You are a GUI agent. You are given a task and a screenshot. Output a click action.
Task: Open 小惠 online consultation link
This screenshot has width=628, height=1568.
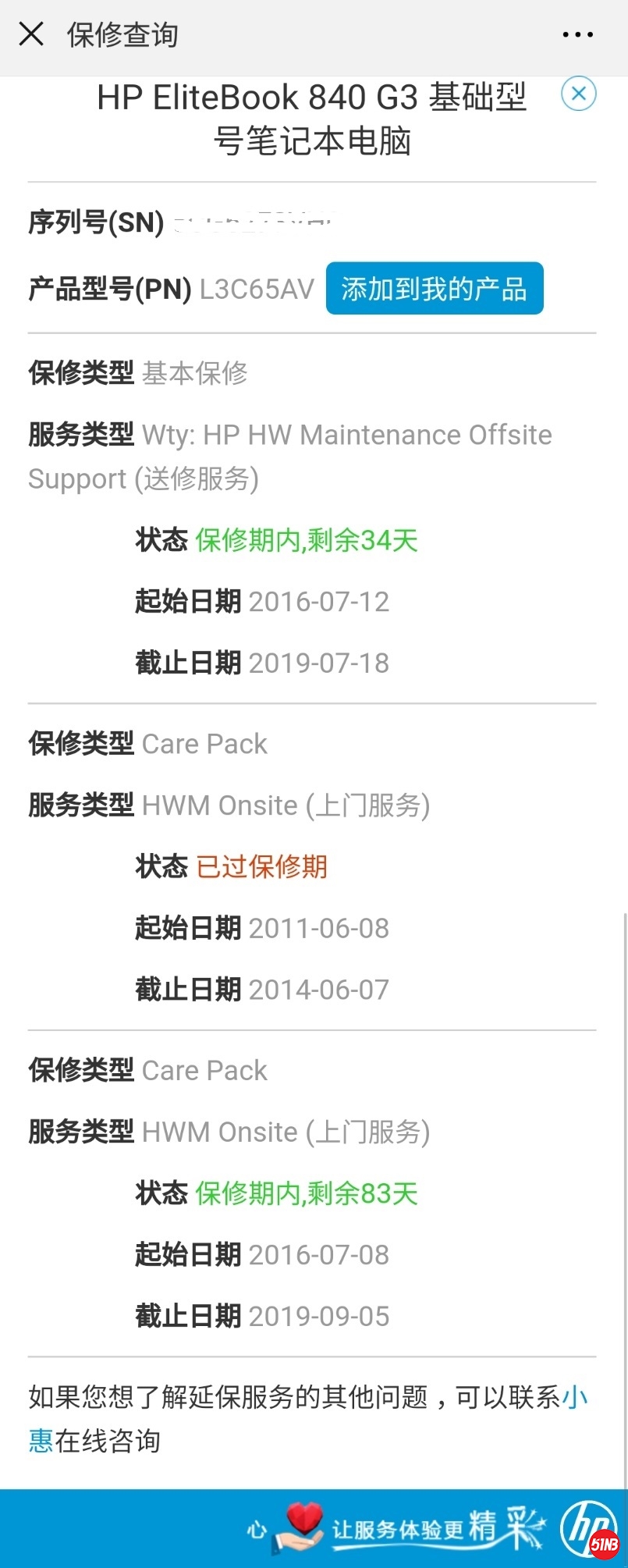(x=575, y=1397)
